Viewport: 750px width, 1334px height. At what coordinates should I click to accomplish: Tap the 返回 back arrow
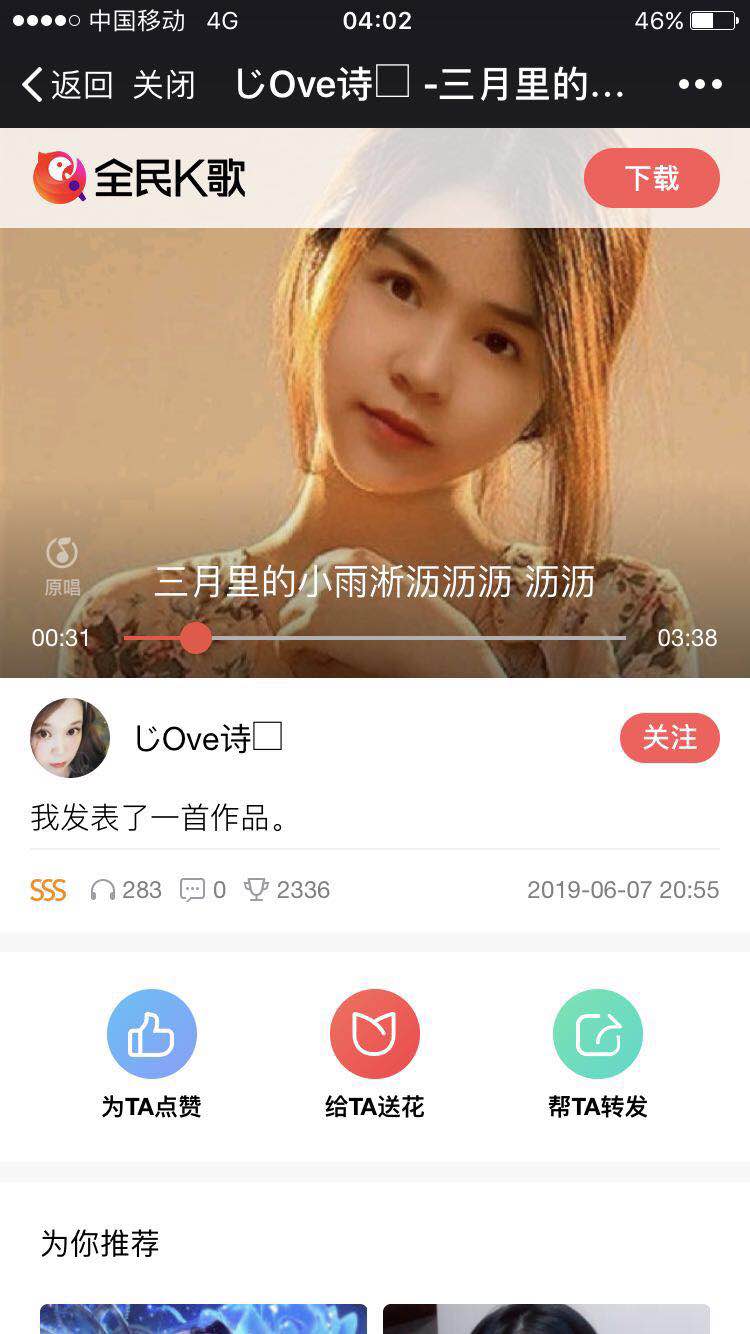pos(32,85)
